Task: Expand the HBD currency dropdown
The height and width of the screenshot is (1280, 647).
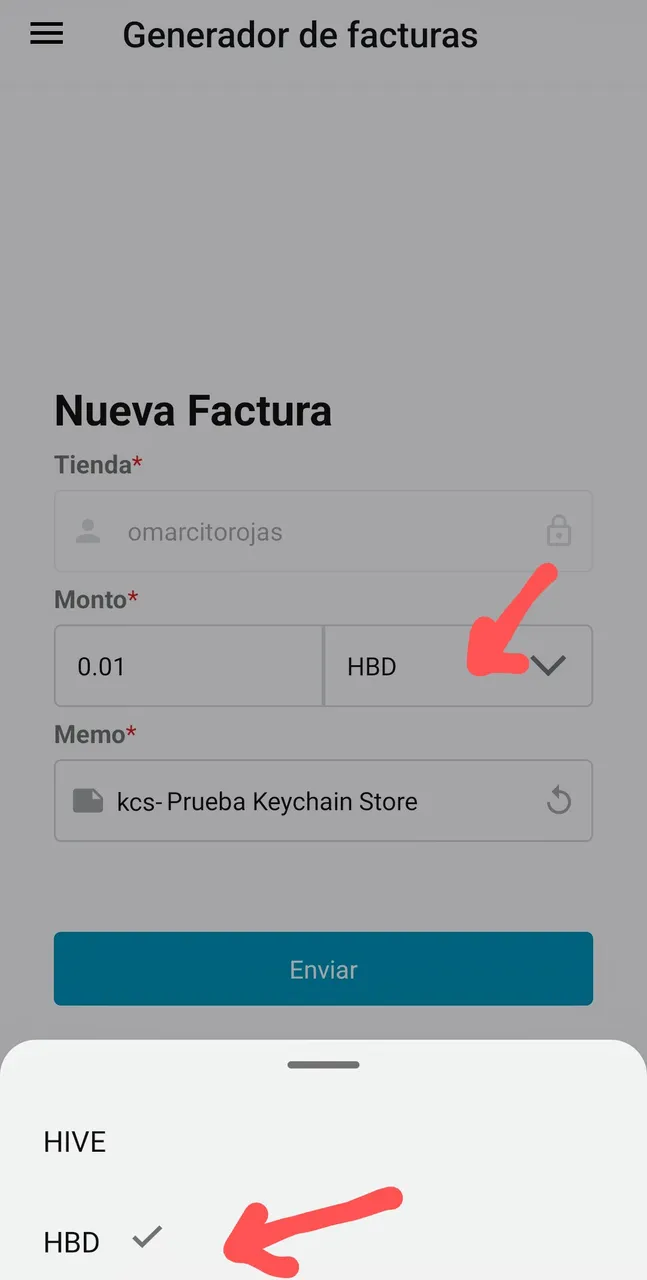Action: click(x=458, y=666)
